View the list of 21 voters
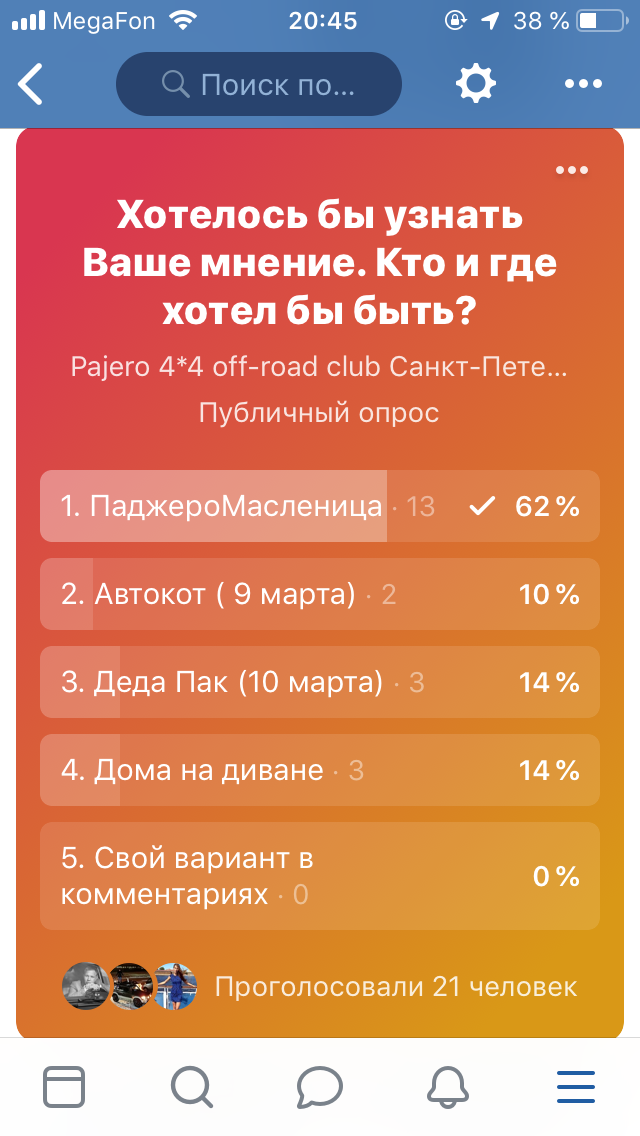Image resolution: width=640 pixels, height=1136 pixels. pos(395,987)
